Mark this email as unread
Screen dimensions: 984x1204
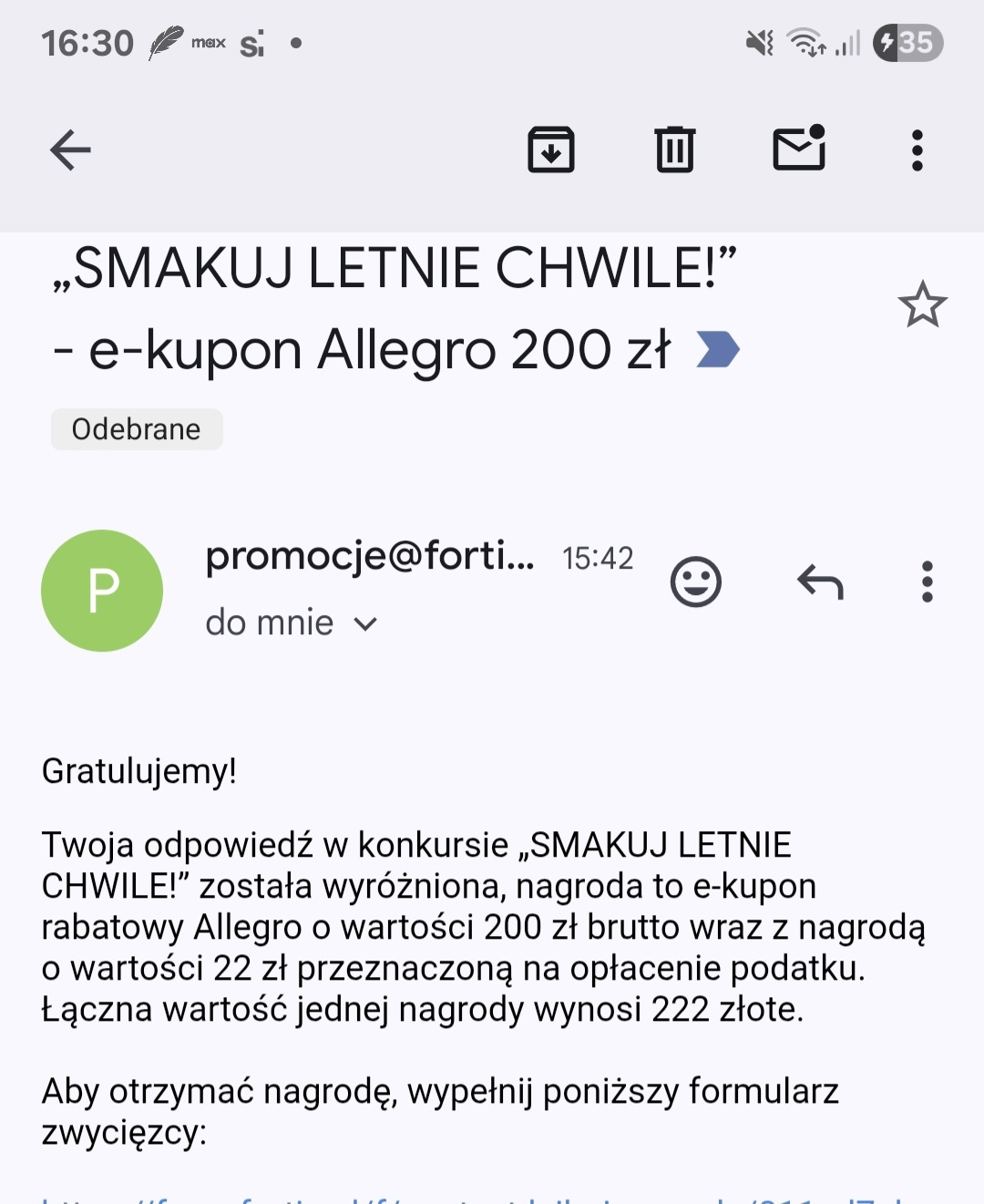click(x=799, y=149)
